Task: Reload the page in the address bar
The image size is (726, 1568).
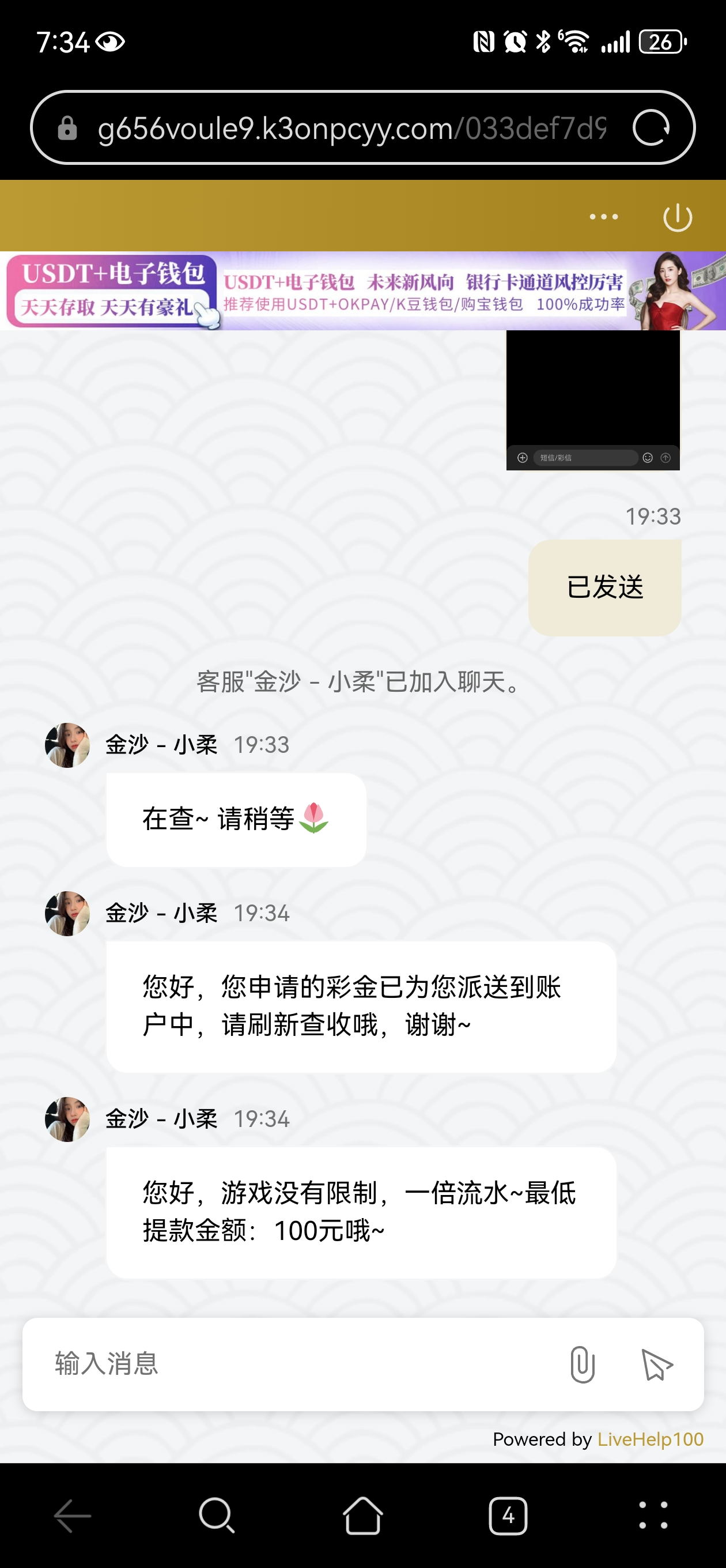Action: pos(651,128)
